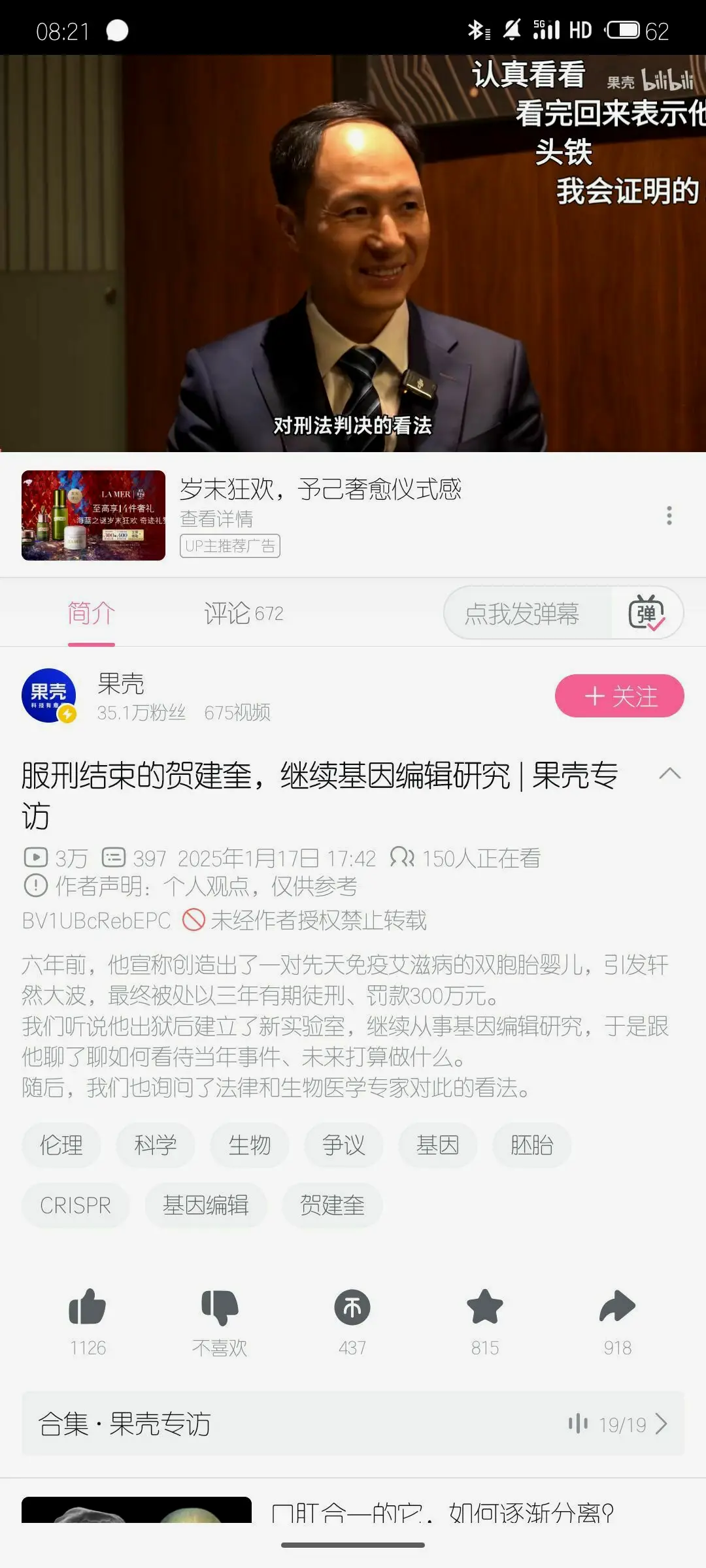Like the video with 1126 likes
The width and height of the screenshot is (706, 1568).
pyautogui.click(x=88, y=1307)
